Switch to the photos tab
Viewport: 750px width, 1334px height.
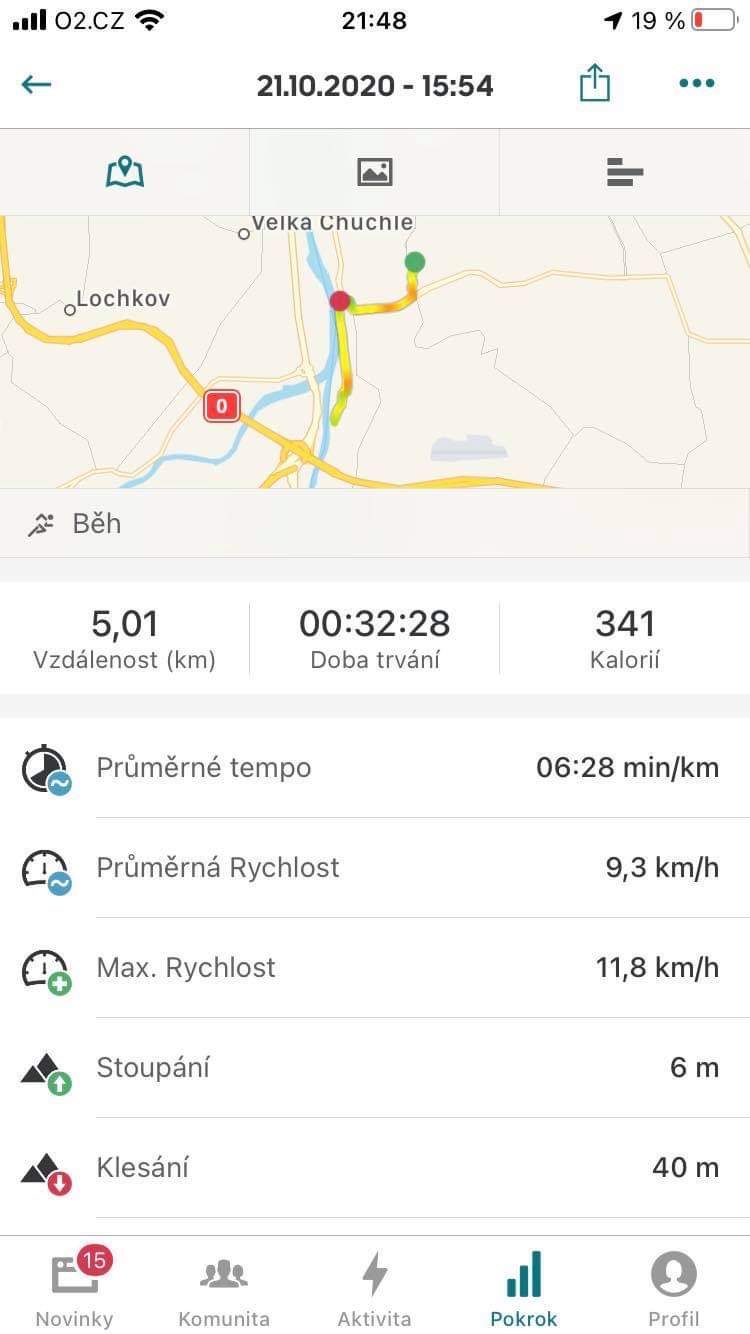pyautogui.click(x=375, y=172)
